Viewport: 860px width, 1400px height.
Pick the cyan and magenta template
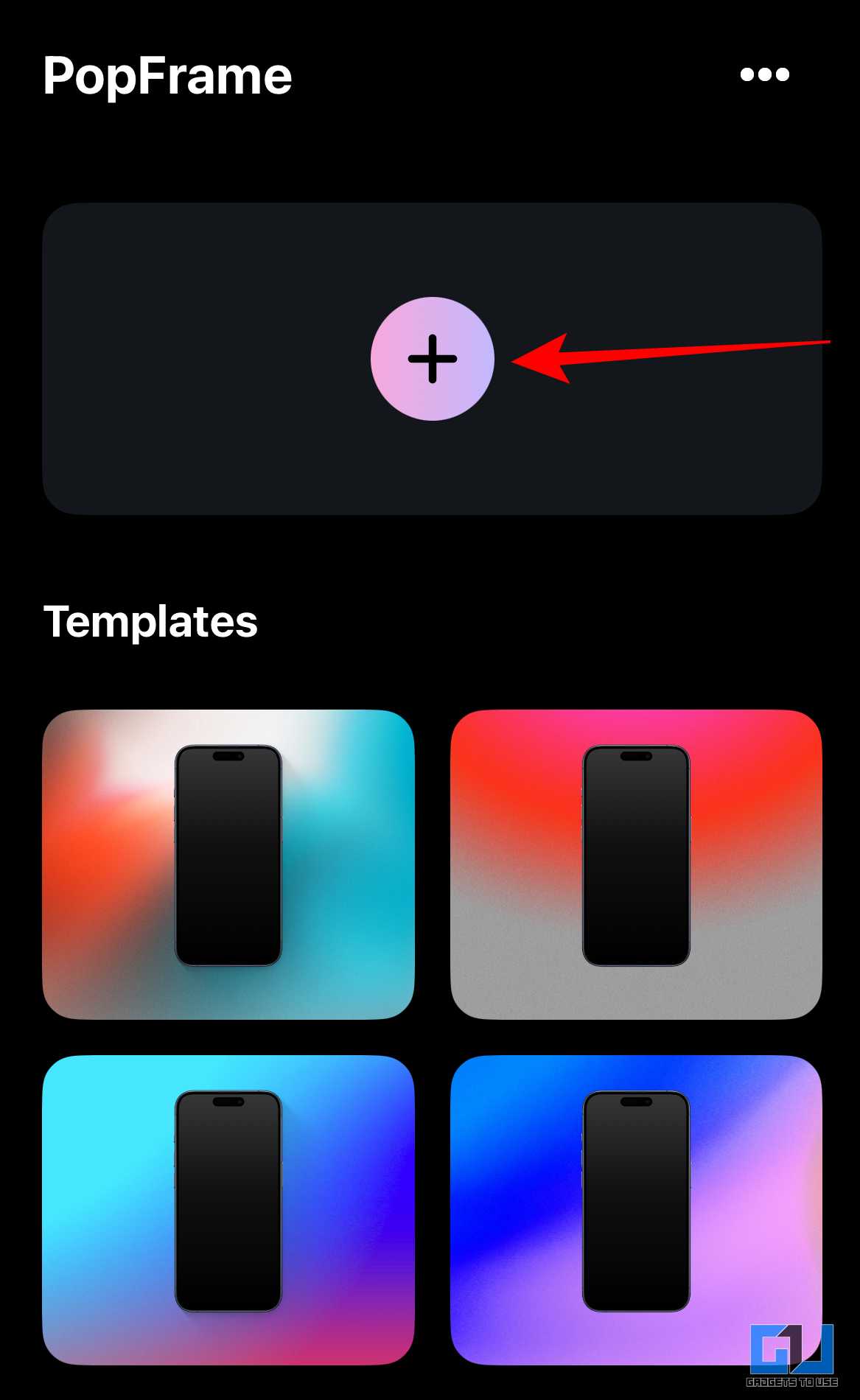point(228,1210)
